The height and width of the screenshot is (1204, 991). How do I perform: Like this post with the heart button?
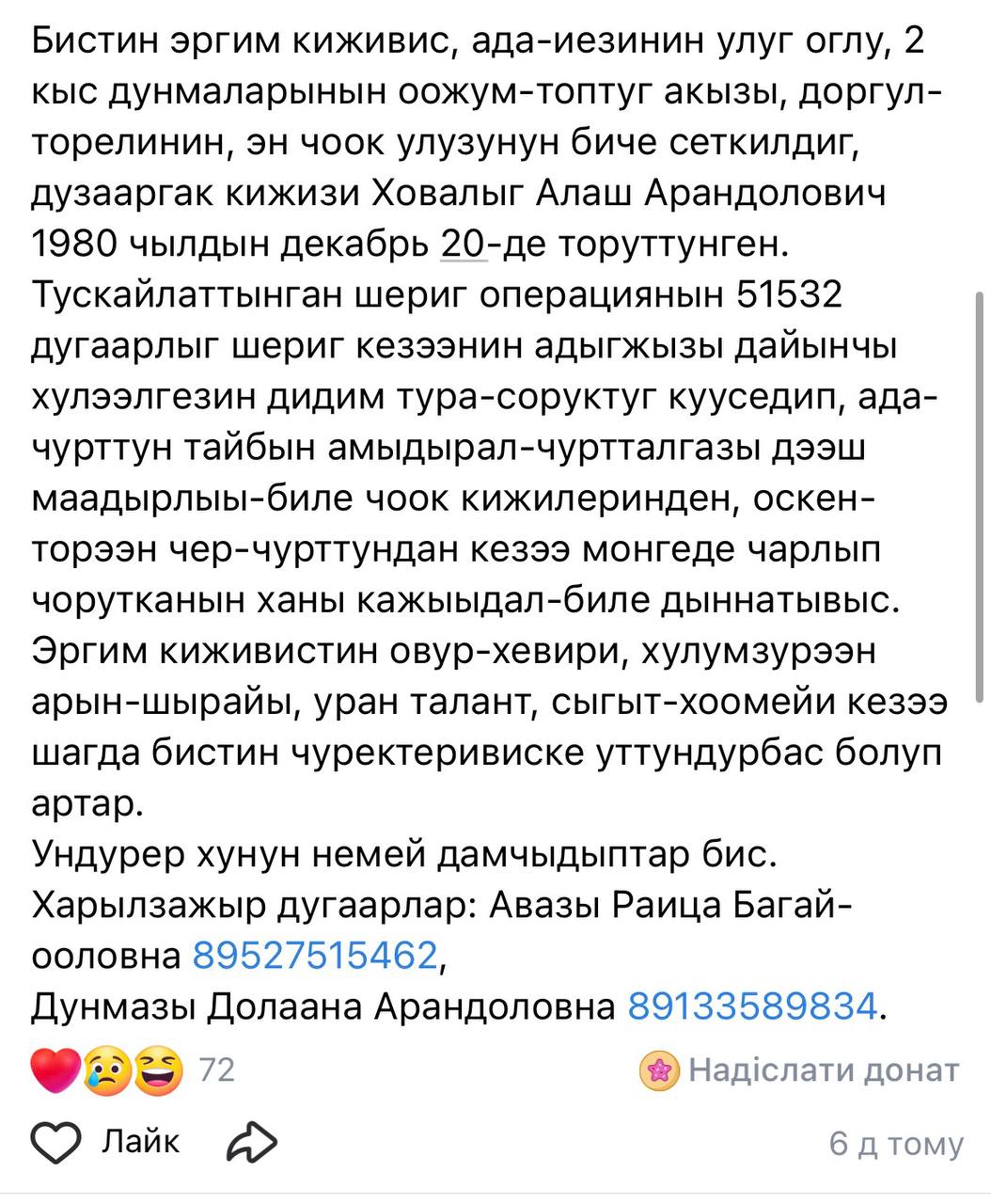(56, 1143)
